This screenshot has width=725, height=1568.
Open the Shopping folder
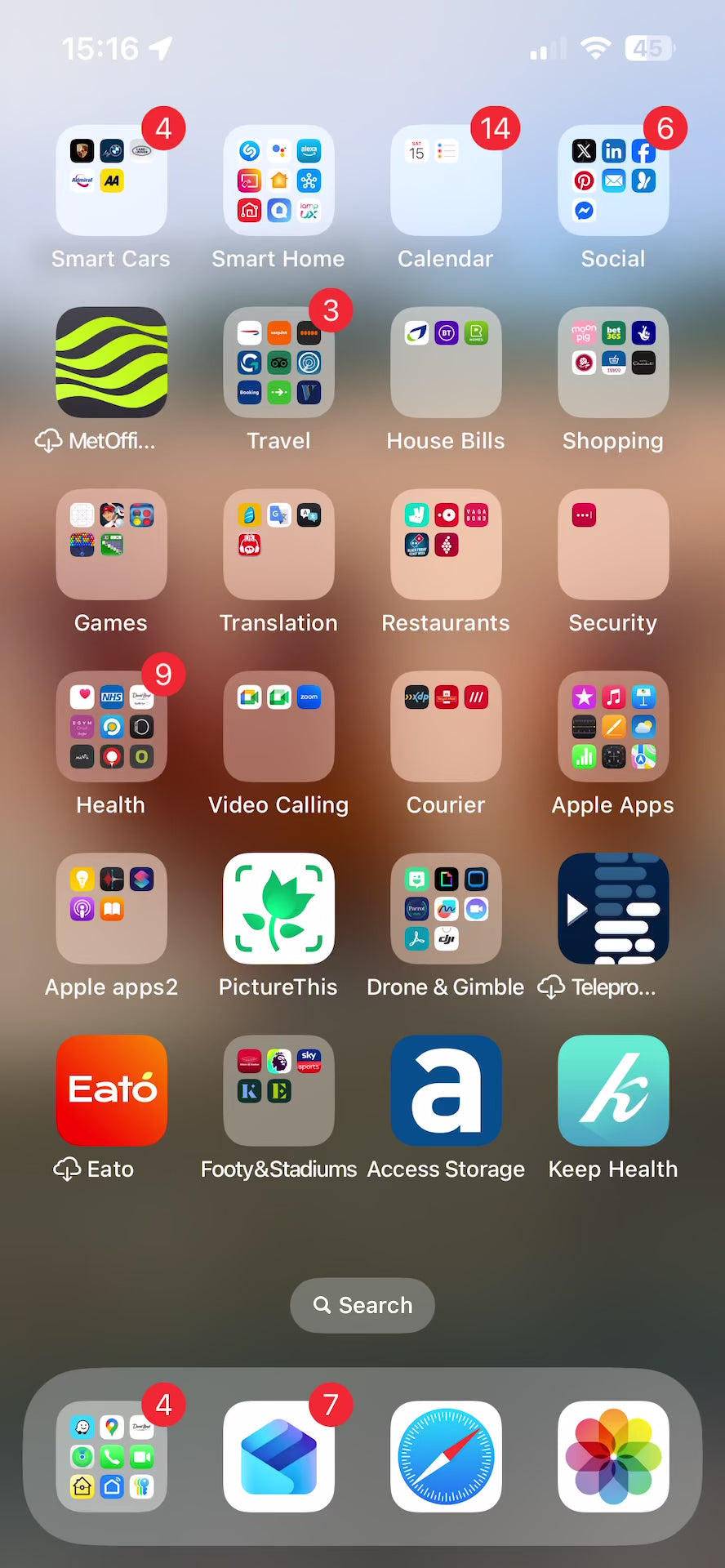613,363
